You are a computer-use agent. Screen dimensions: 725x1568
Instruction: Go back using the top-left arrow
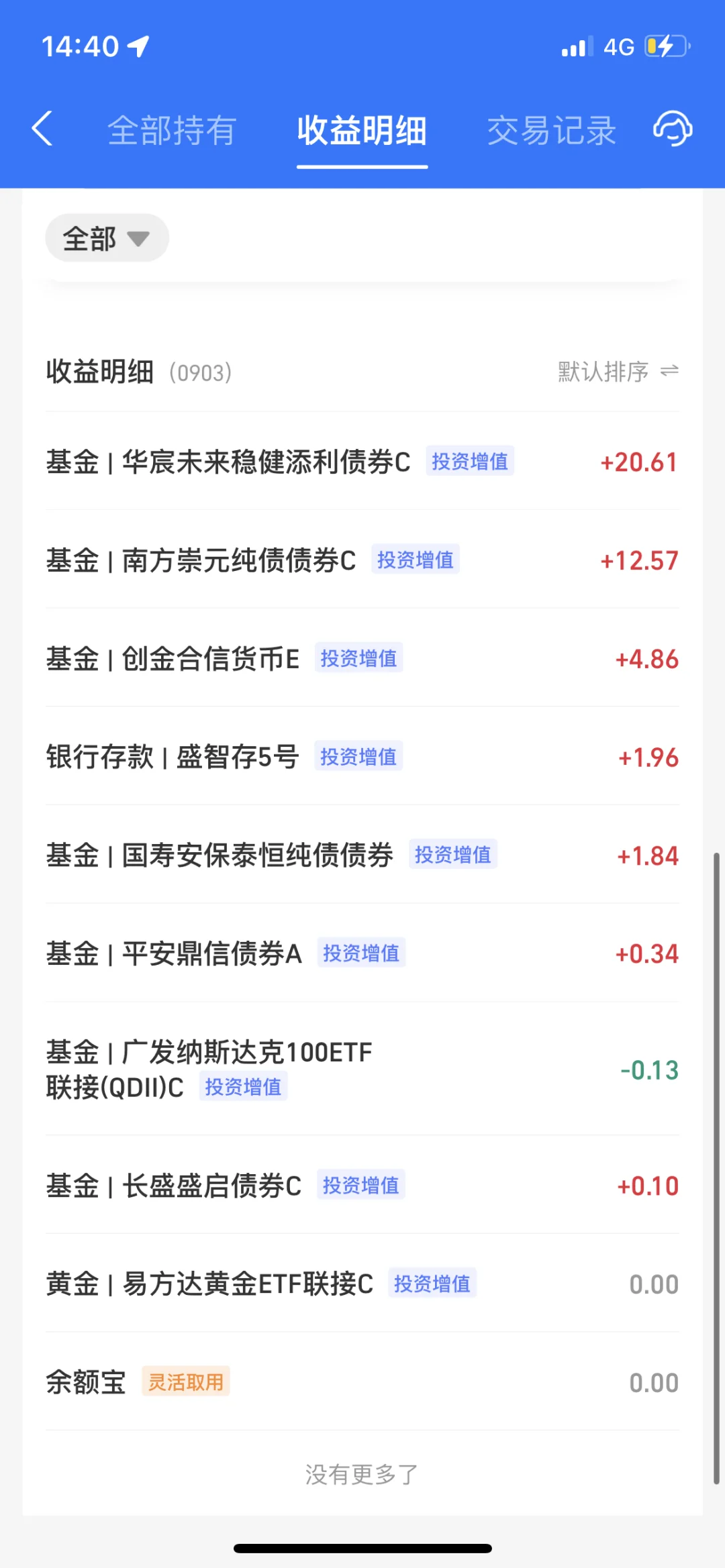coord(42,129)
